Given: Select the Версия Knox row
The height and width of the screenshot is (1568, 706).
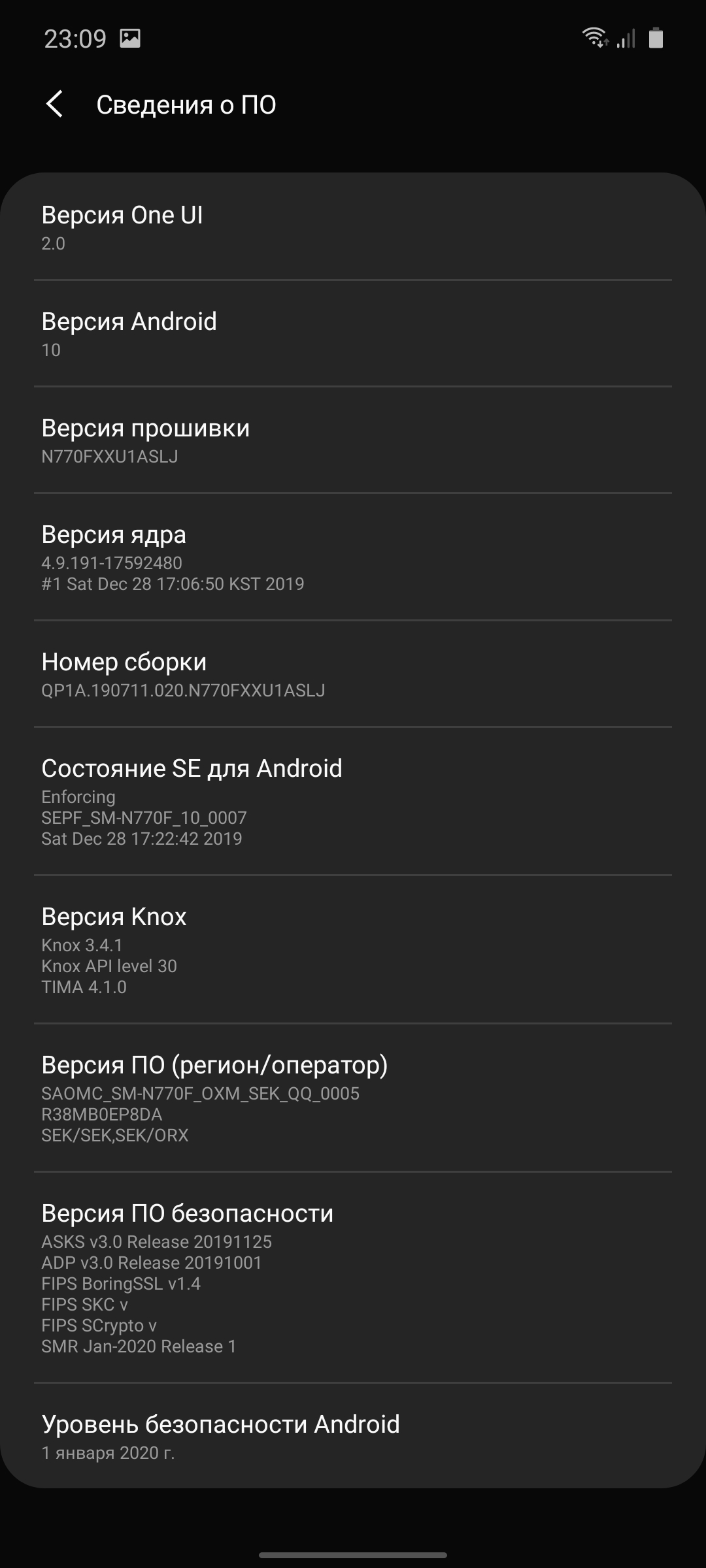Looking at the screenshot, I should coord(353,950).
